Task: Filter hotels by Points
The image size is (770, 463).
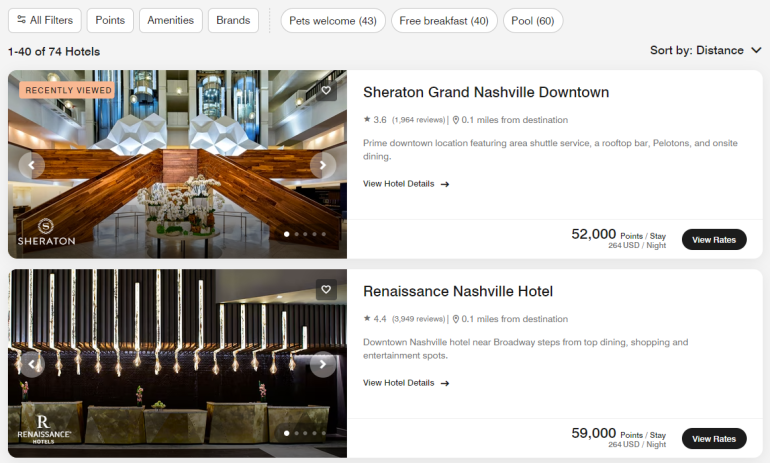Action: 110,20
